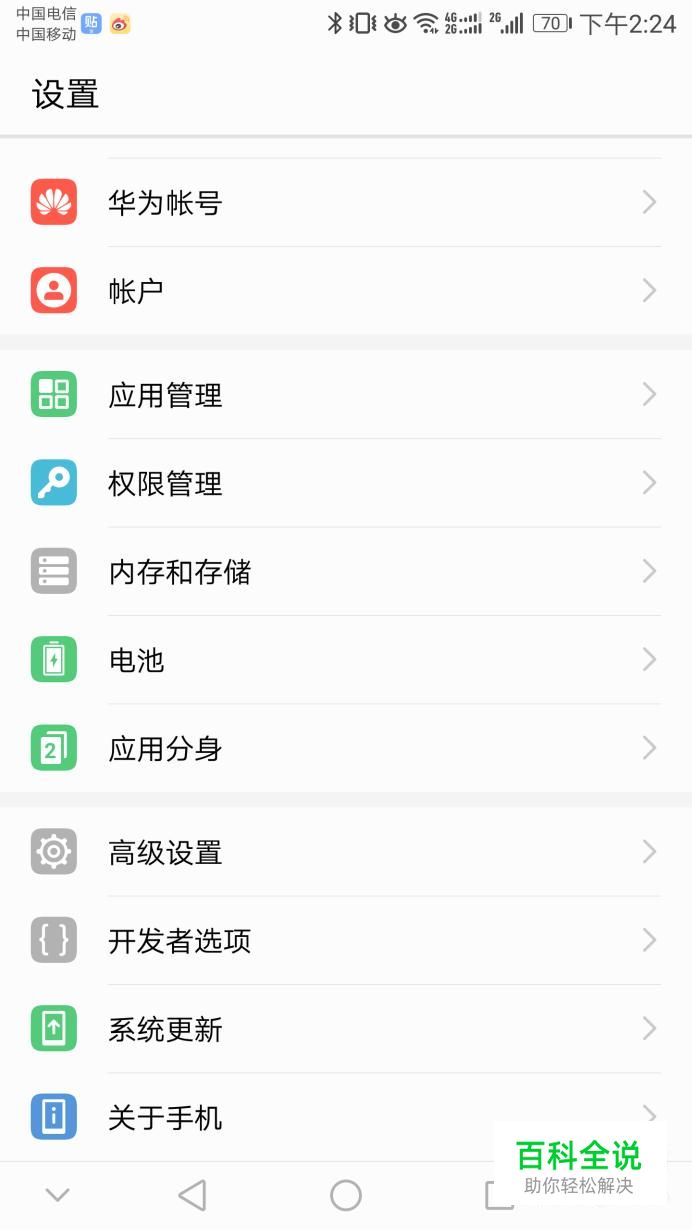View 关于手机
This screenshot has height=1230, width=692.
pos(346,1117)
